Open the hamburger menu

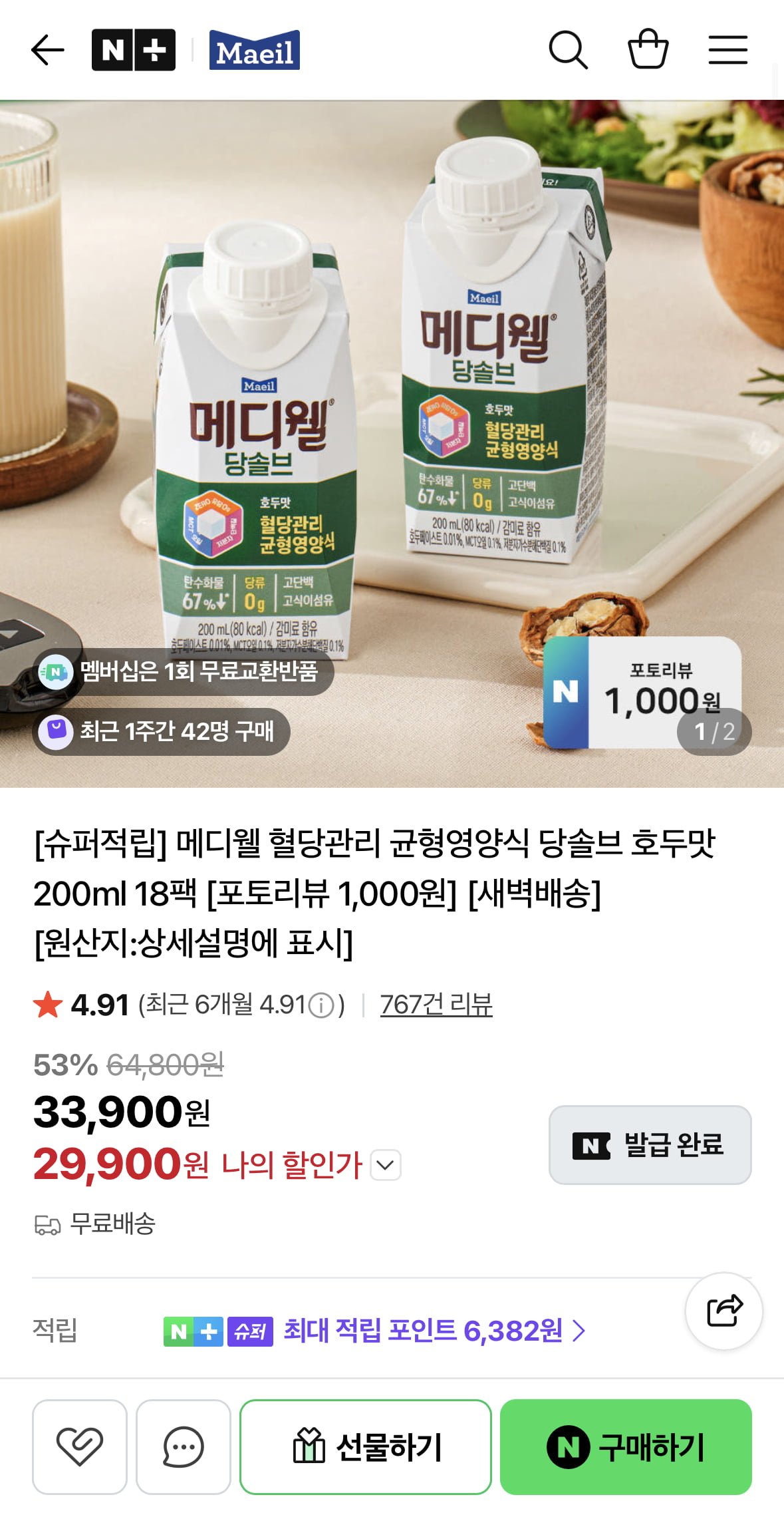[x=727, y=50]
